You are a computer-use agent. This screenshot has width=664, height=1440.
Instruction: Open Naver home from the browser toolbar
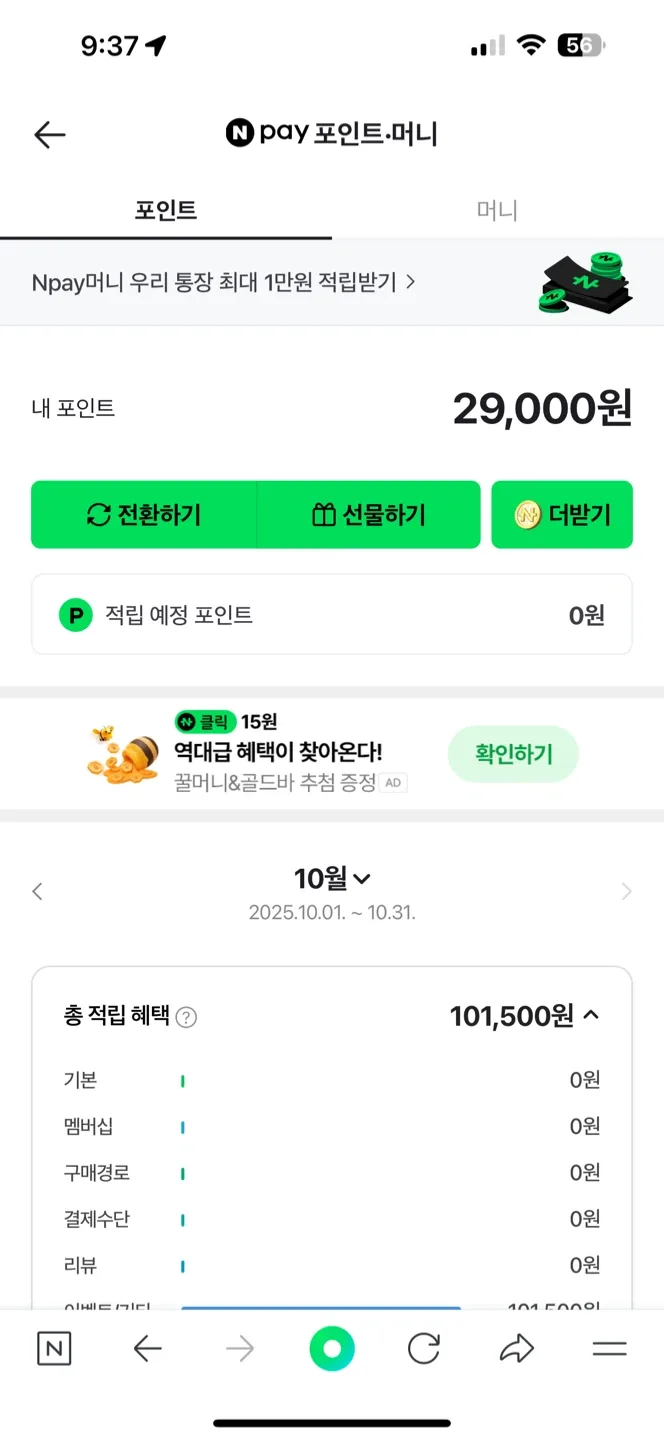pos(54,1349)
